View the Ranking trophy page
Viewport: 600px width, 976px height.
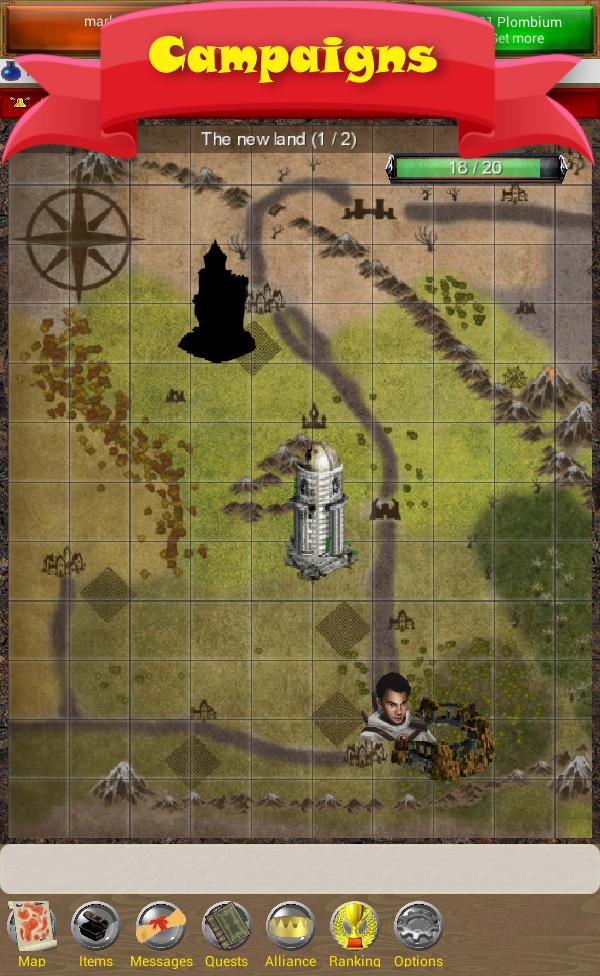tap(354, 932)
